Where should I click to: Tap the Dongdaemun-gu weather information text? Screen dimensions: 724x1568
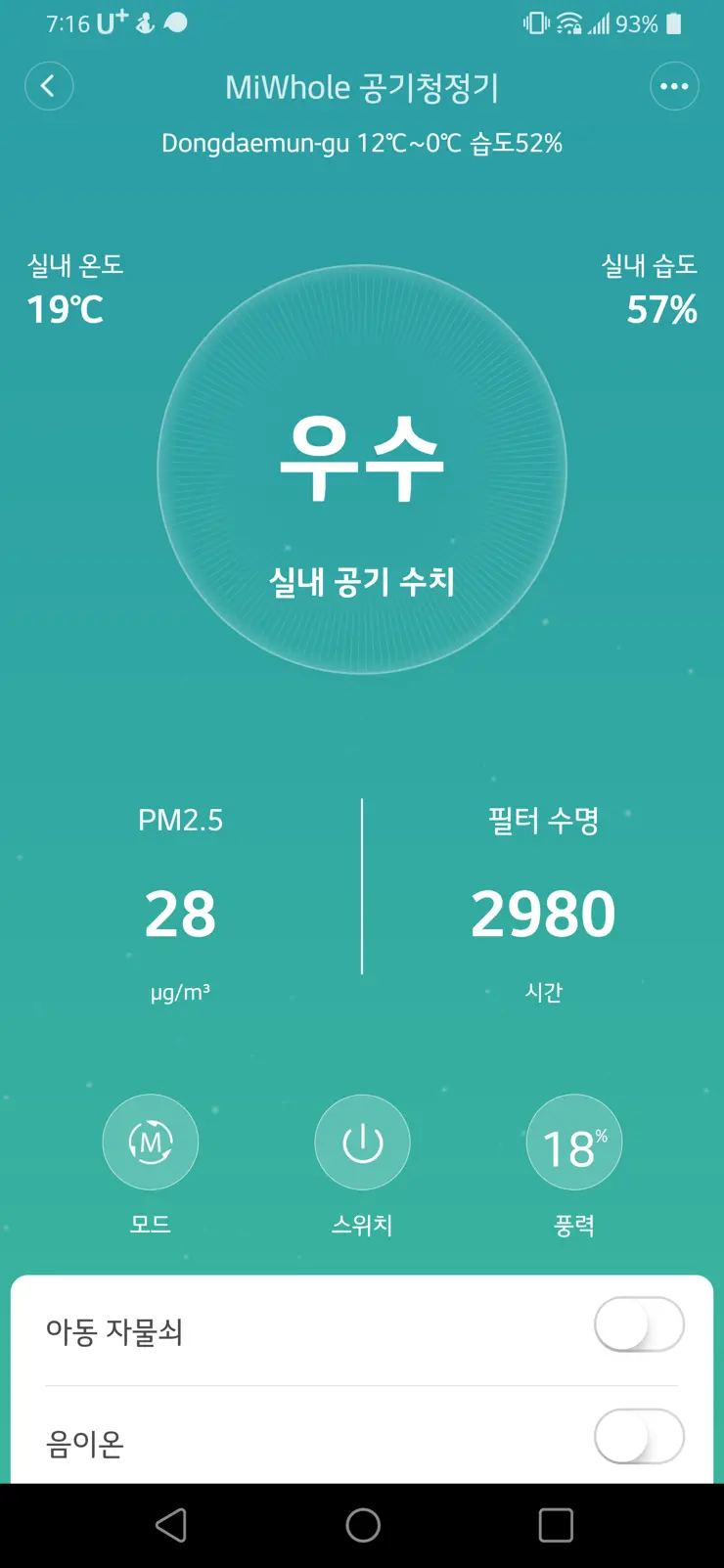click(362, 143)
